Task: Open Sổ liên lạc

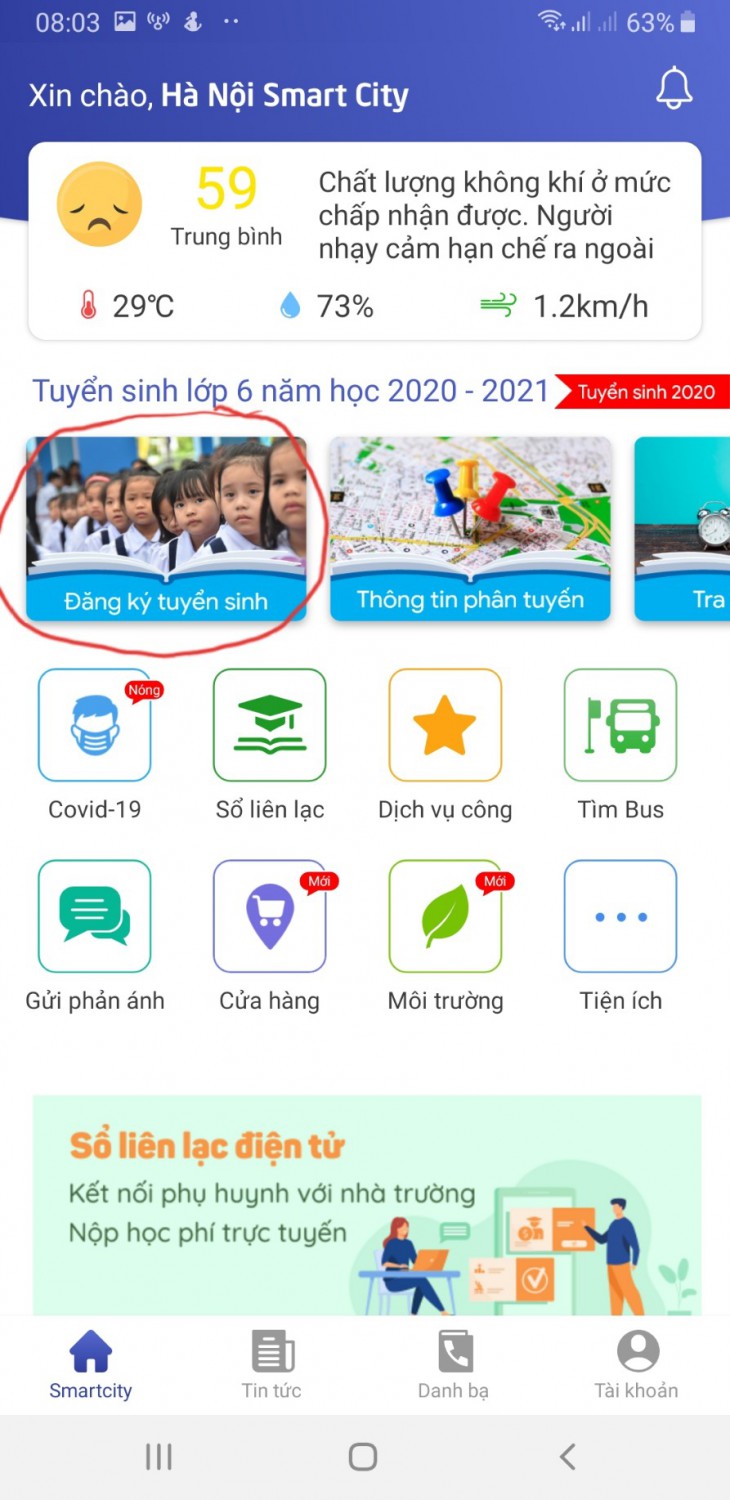Action: (270, 726)
